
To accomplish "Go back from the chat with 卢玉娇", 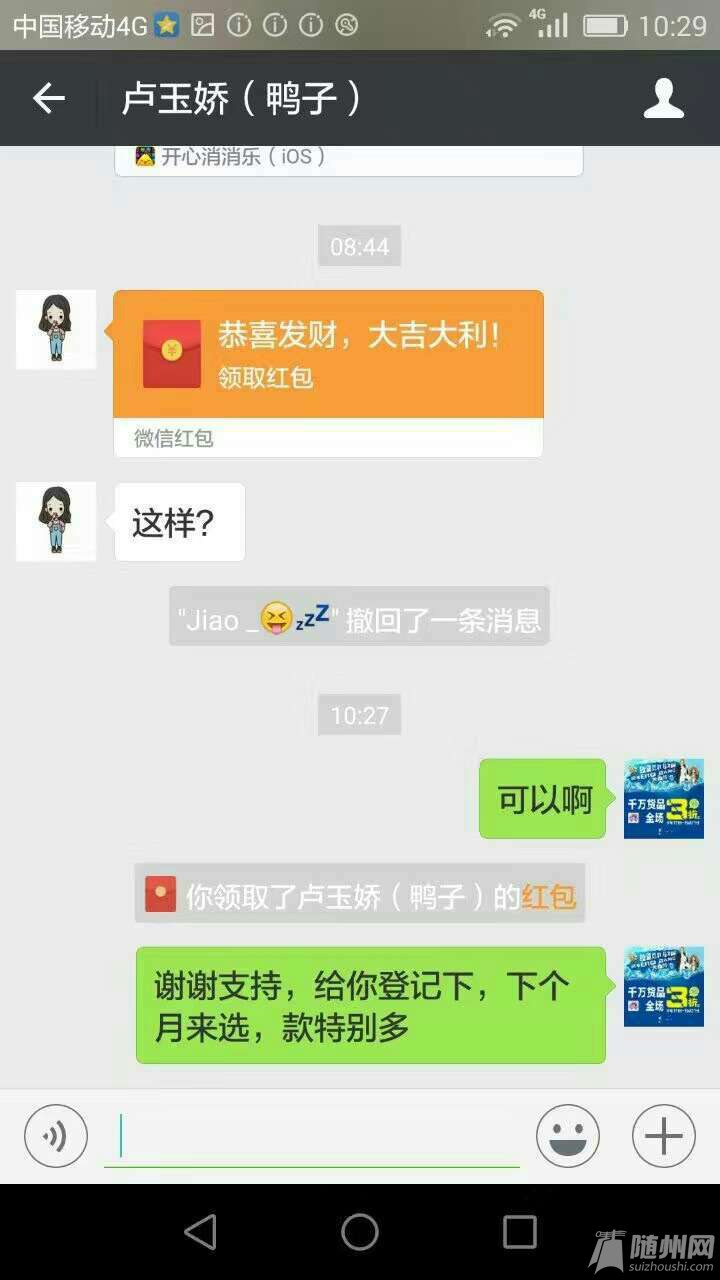I will click(48, 98).
